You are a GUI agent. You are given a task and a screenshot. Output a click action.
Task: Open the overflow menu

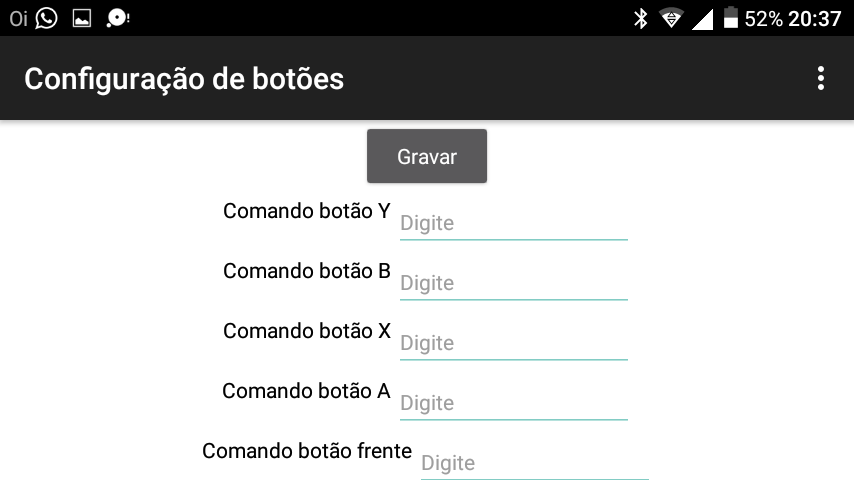(820, 79)
